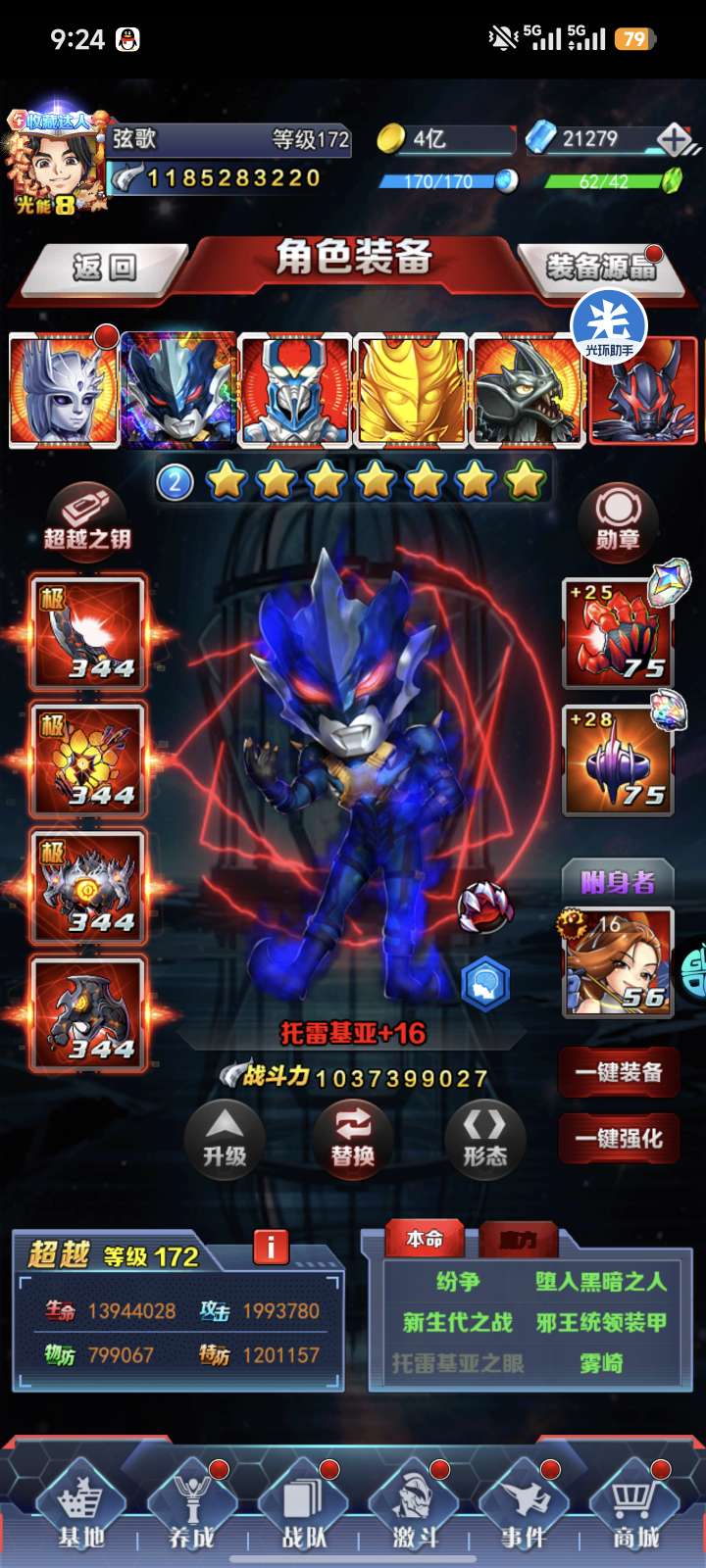
Task: Tap 一键强化 to auto-enhance
Action: (619, 1139)
